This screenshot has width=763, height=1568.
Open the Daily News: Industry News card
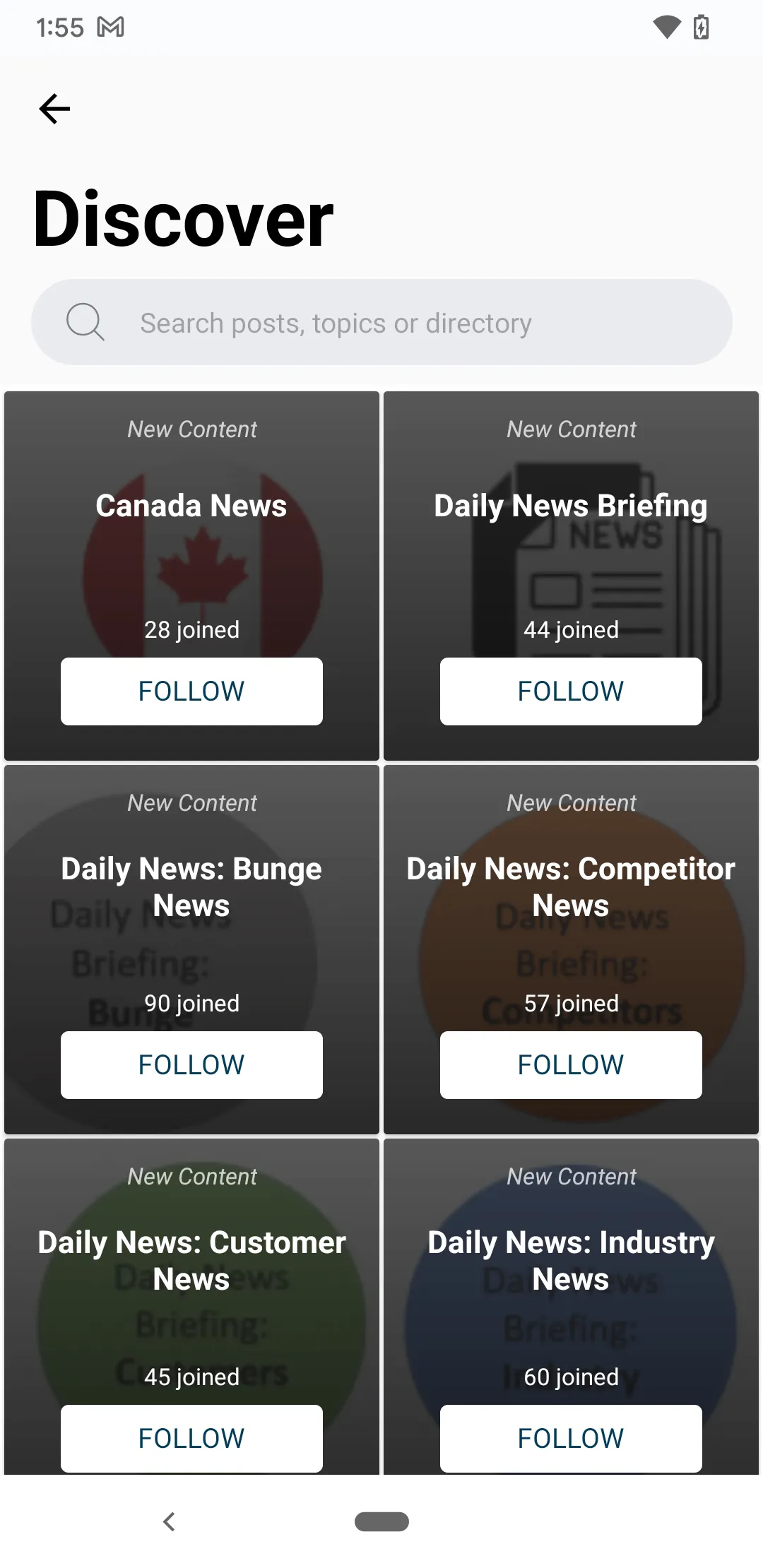point(570,1261)
